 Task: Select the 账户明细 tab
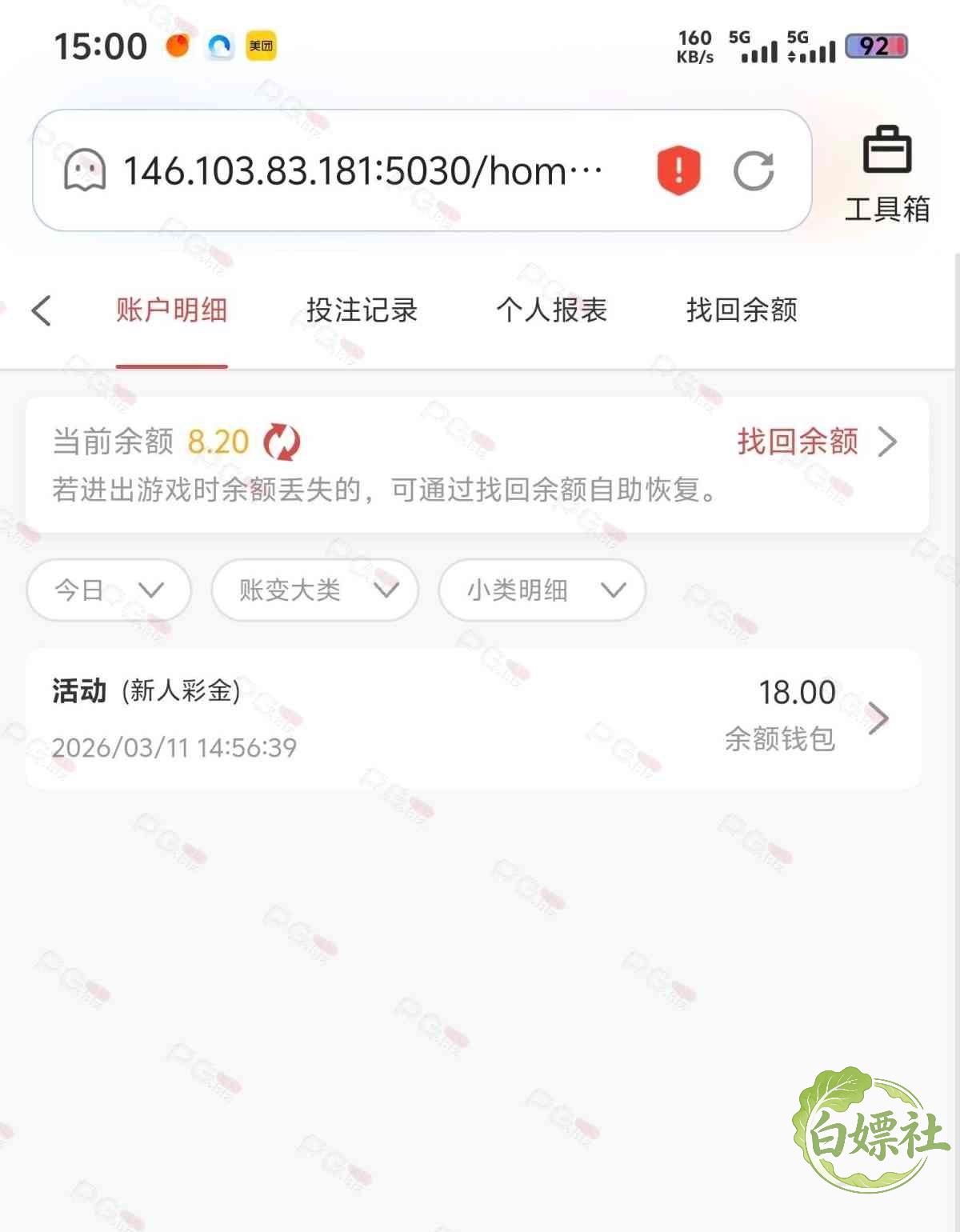point(171,310)
